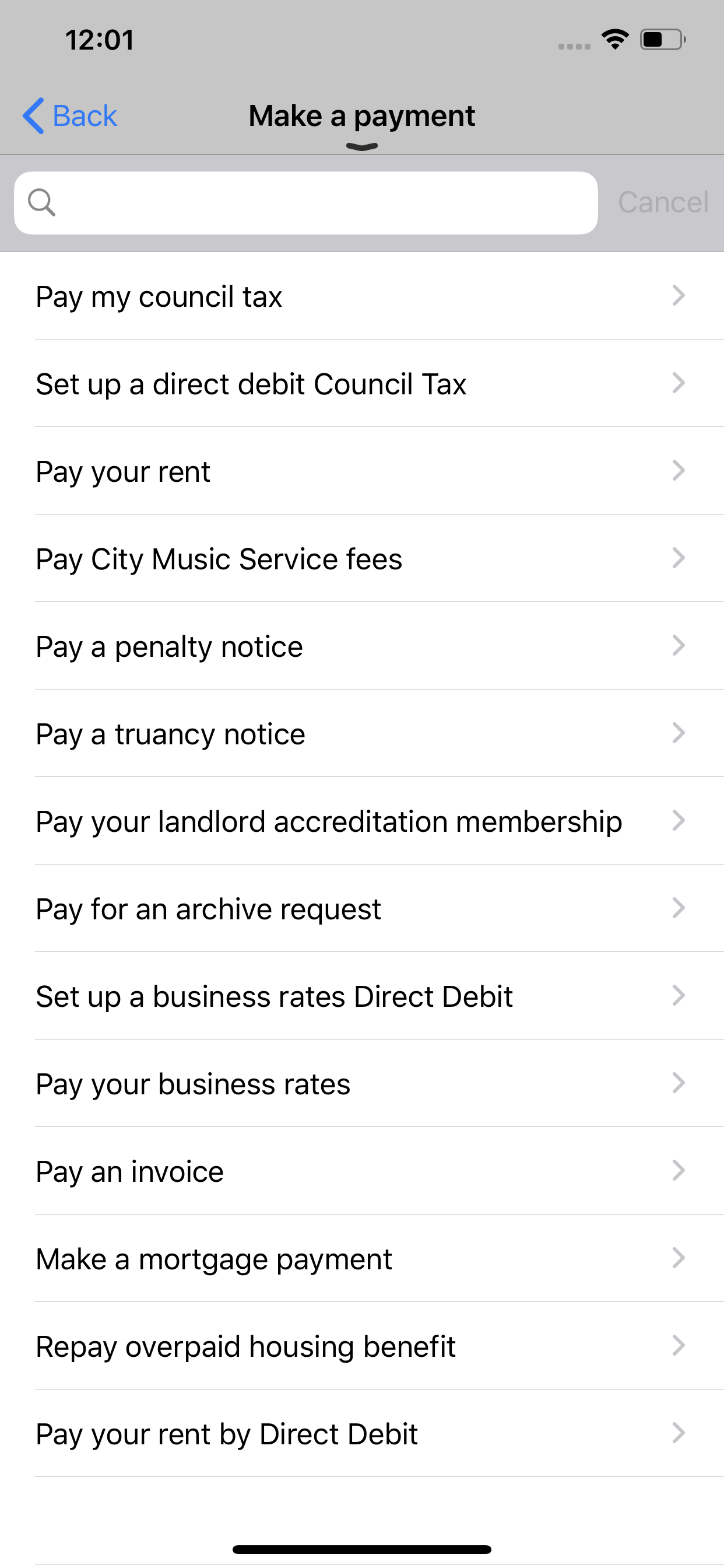The height and width of the screenshot is (1568, 724).
Task: Open Pay my council tax
Action: pyautogui.click(x=362, y=296)
